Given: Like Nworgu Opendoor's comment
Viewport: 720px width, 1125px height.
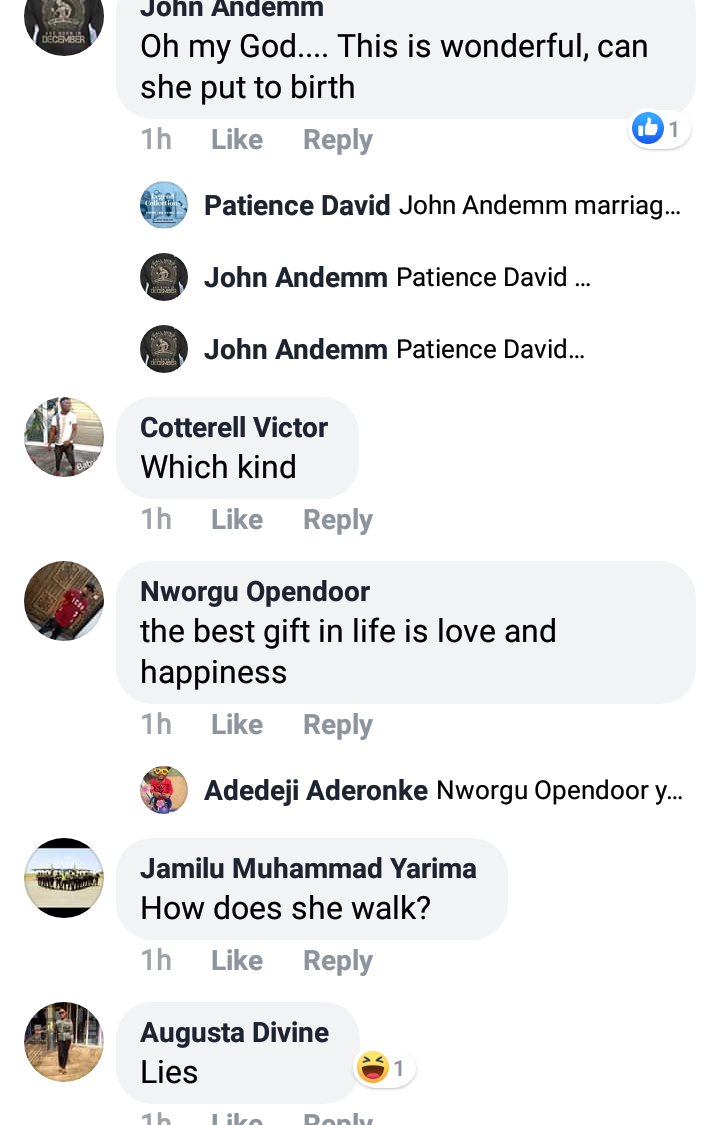Looking at the screenshot, I should (236, 725).
